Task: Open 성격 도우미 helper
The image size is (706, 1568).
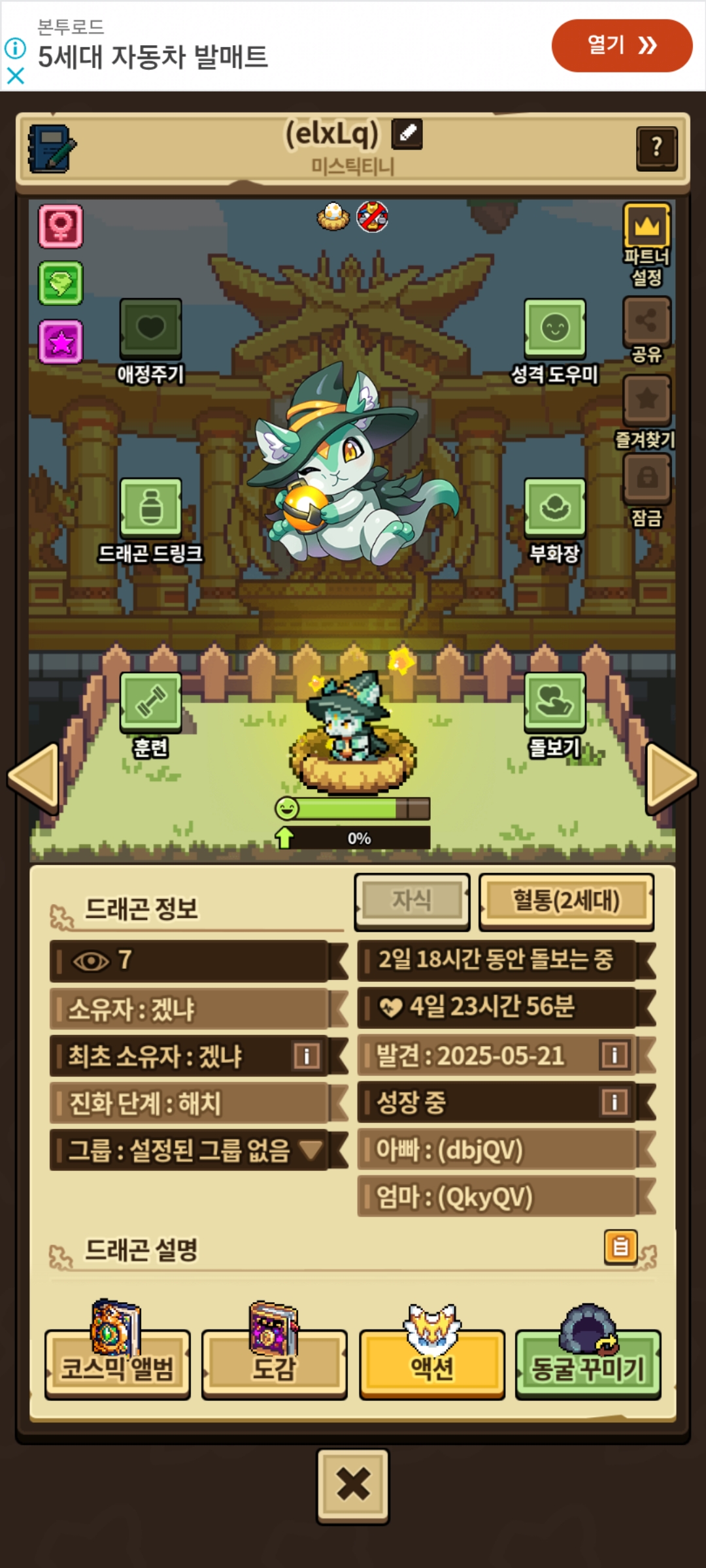Action: 554,328
